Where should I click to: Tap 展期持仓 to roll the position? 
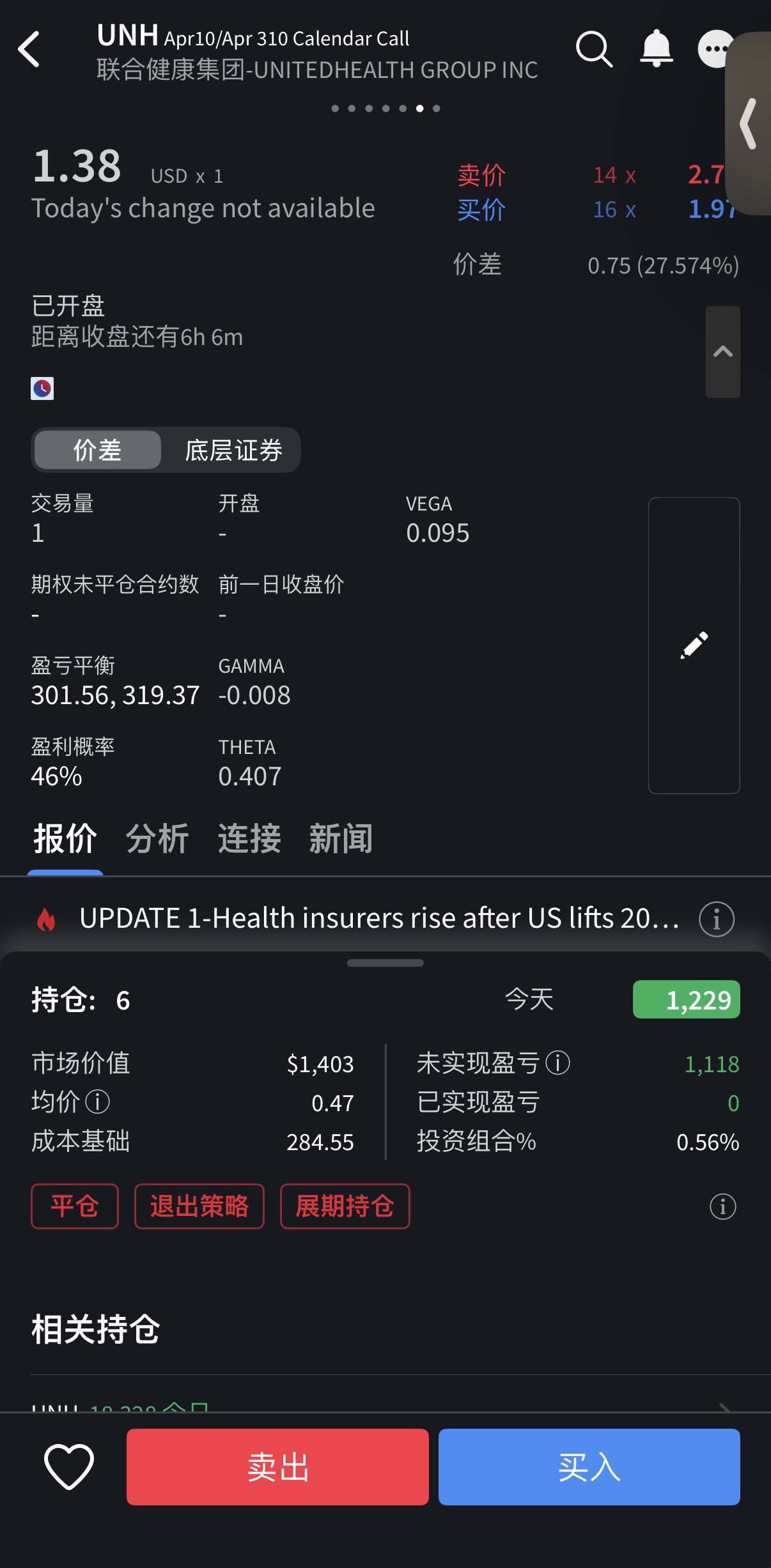click(345, 1206)
